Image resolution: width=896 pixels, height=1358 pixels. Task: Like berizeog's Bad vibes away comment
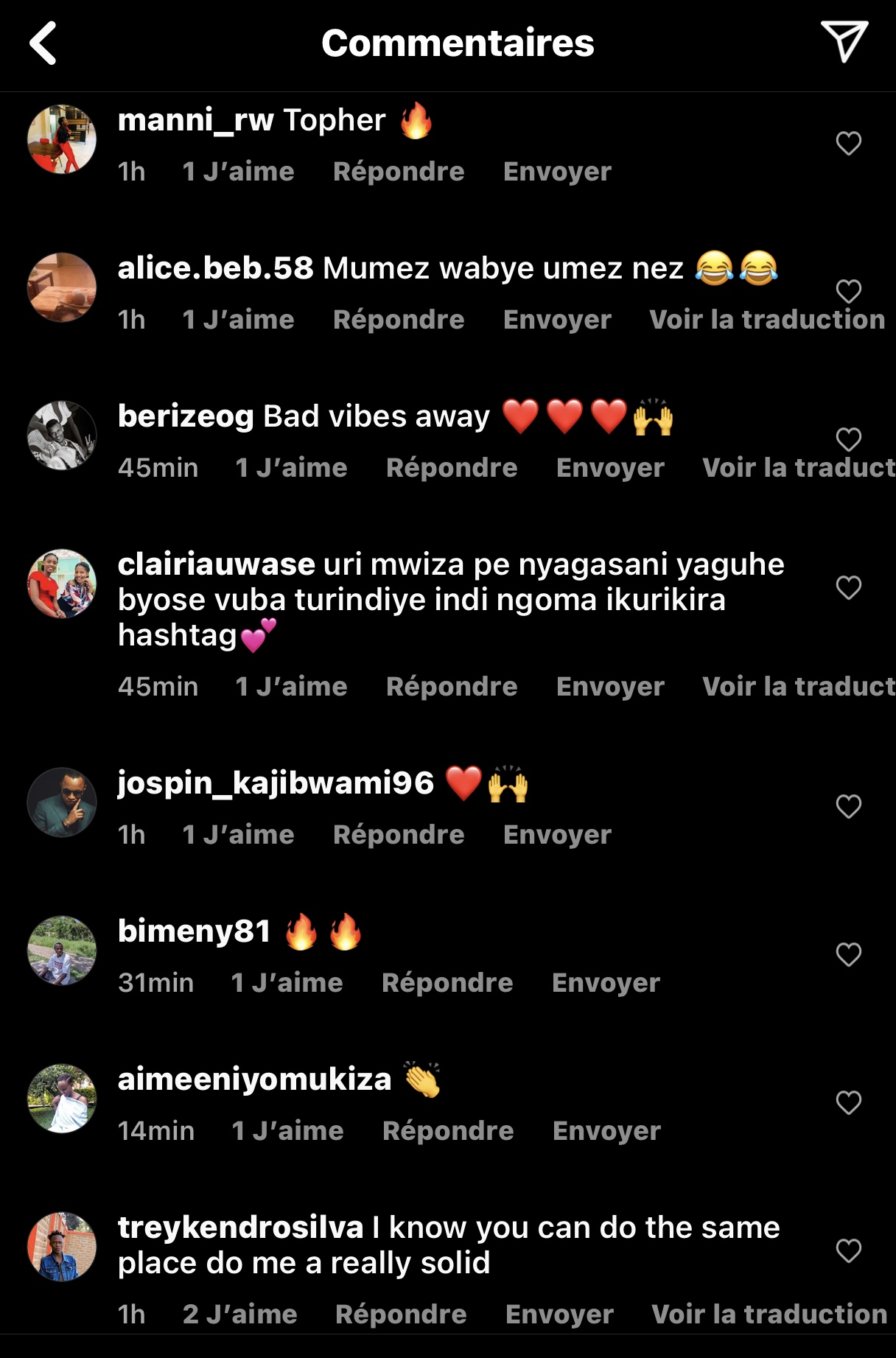click(x=848, y=439)
